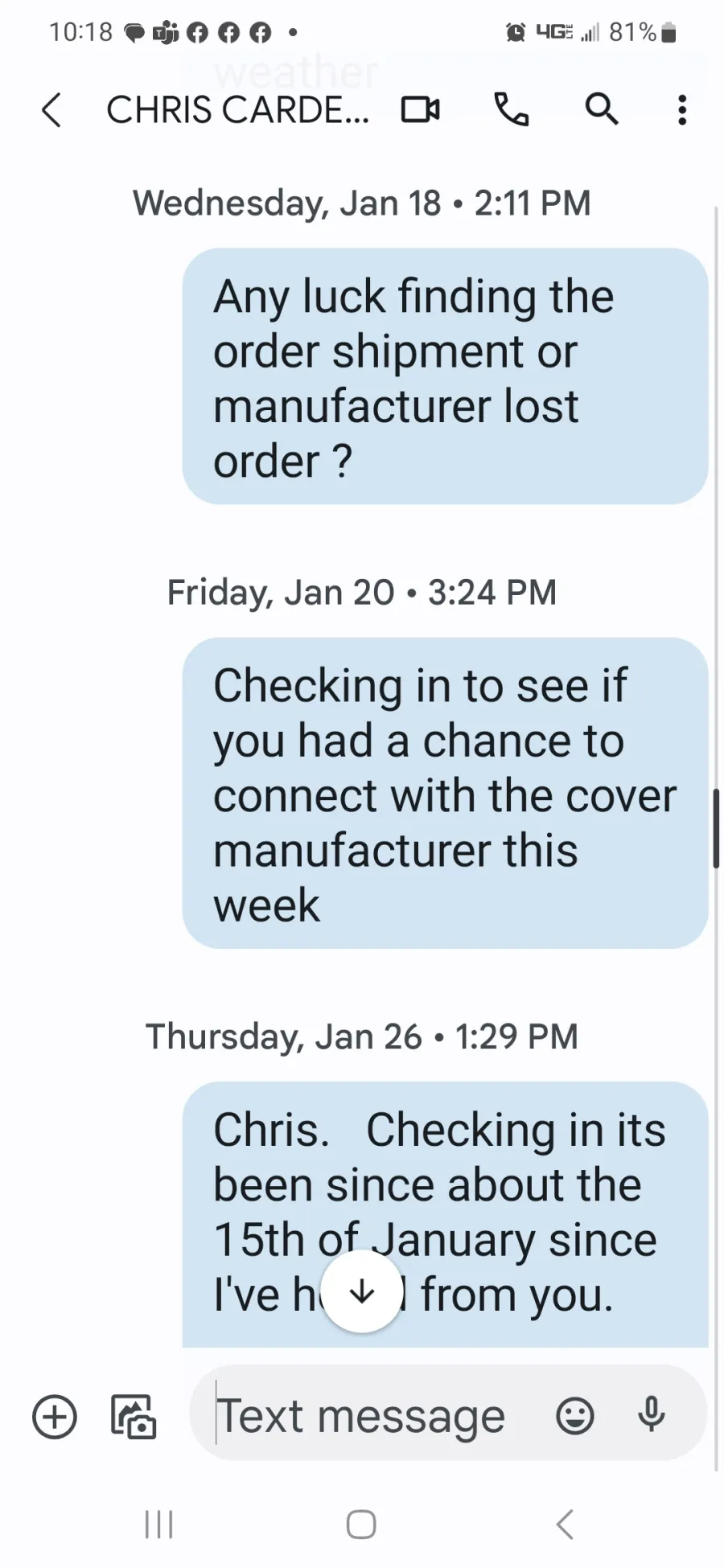The width and height of the screenshot is (724, 1568).
Task: Jump to the latest message
Action: (362, 1292)
